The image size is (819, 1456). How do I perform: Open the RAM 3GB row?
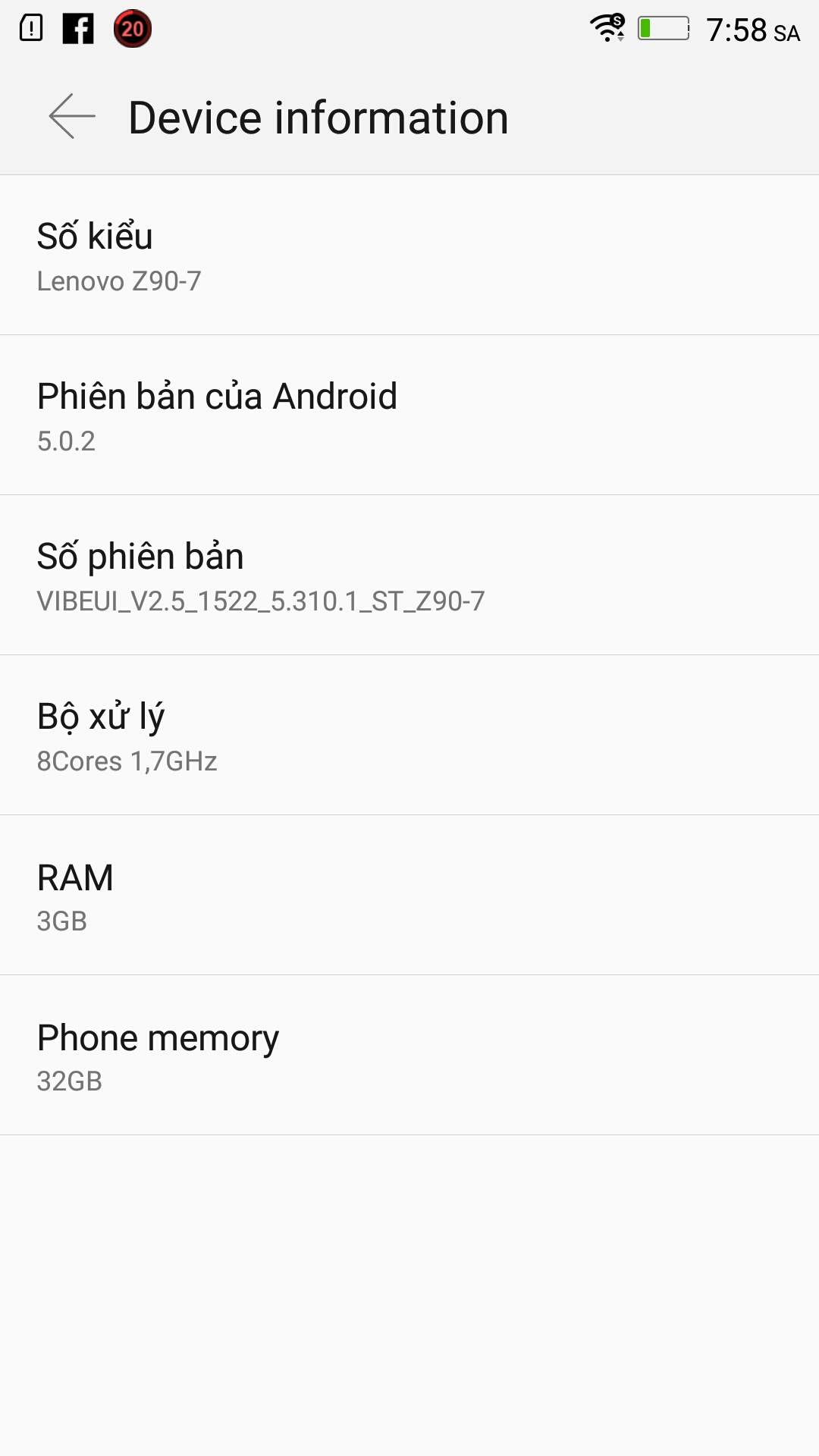pos(409,896)
